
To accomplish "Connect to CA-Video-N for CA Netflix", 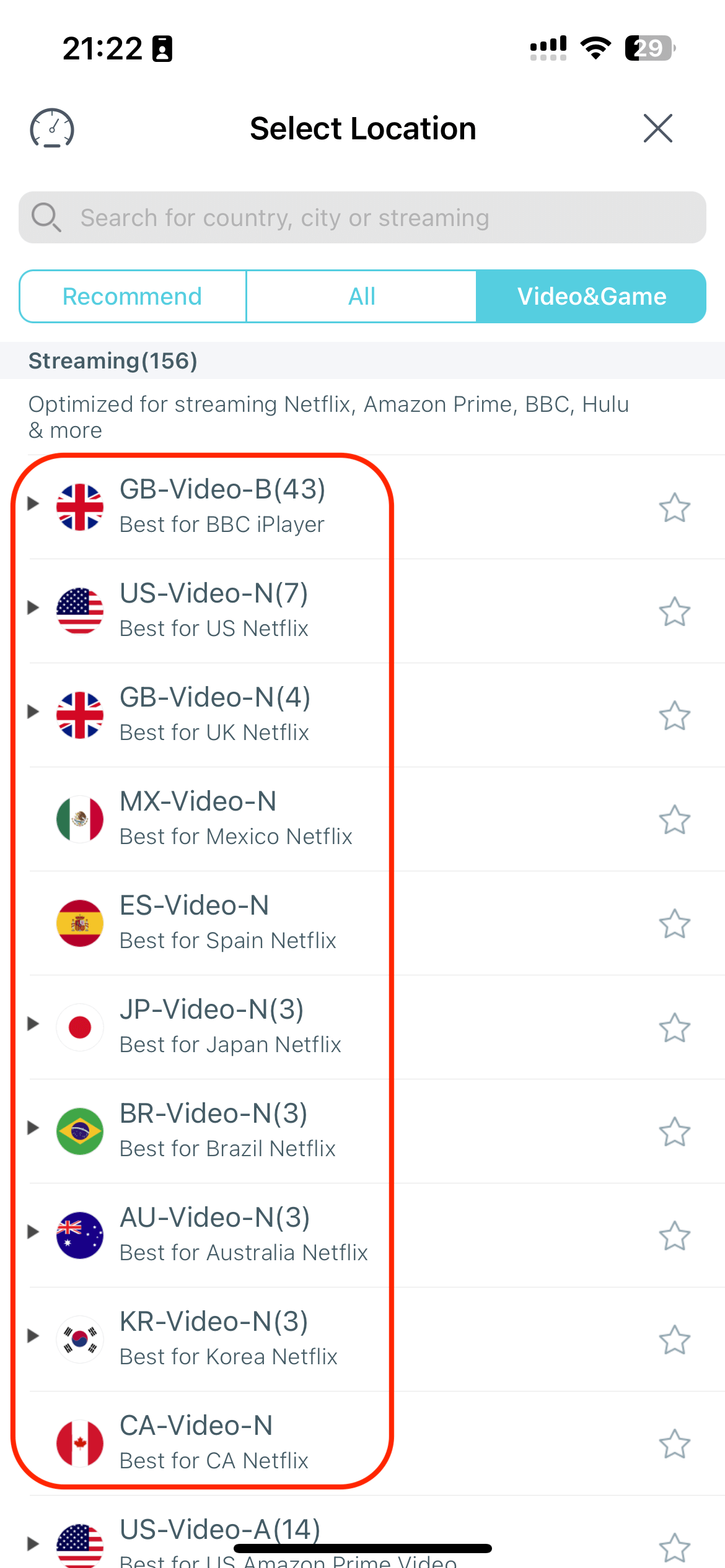I will coord(362,1444).
